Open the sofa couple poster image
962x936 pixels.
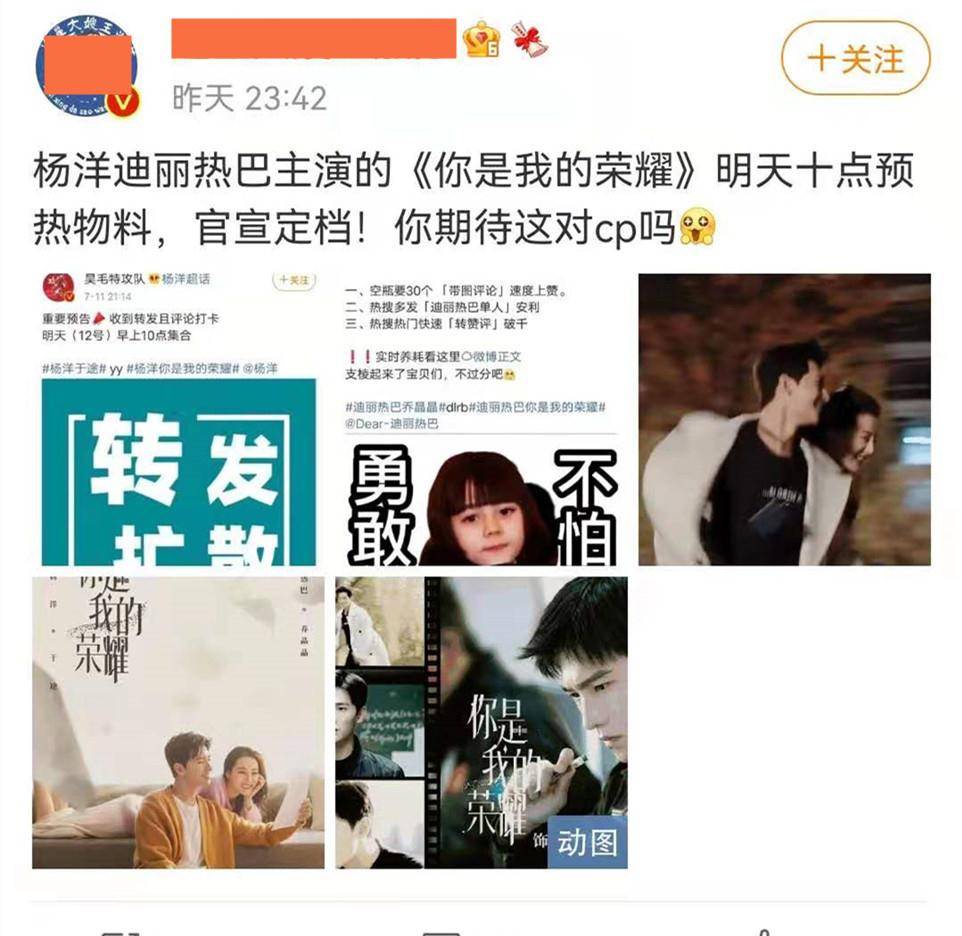(179, 722)
